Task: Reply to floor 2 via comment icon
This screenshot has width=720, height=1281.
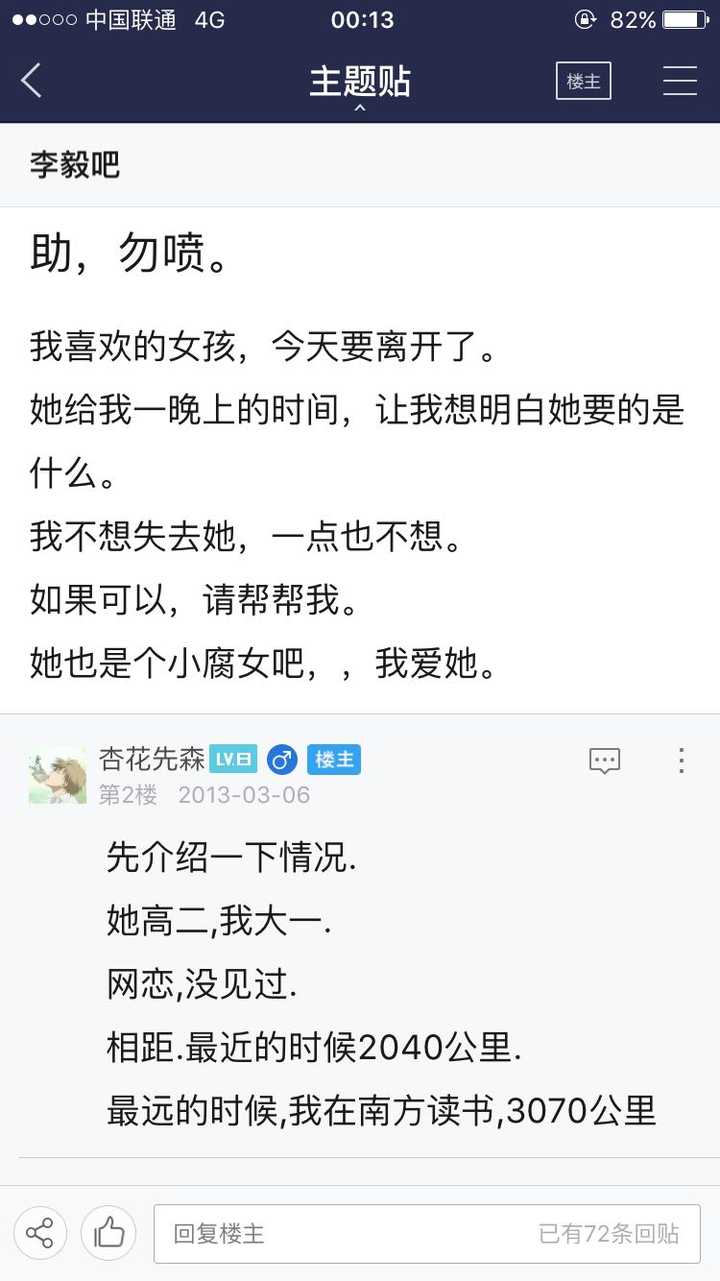Action: tap(604, 761)
